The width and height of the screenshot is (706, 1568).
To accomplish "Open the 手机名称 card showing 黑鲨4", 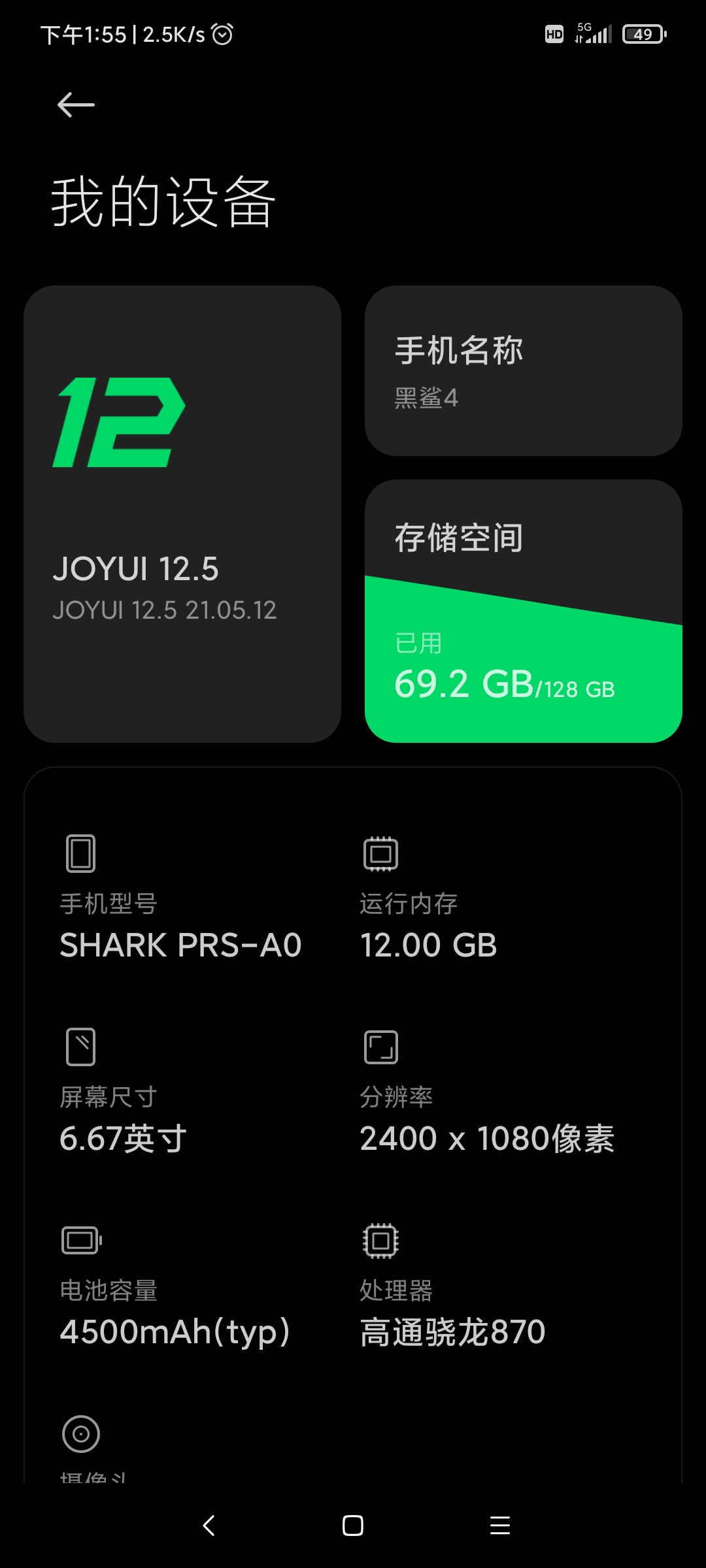I will 523,370.
